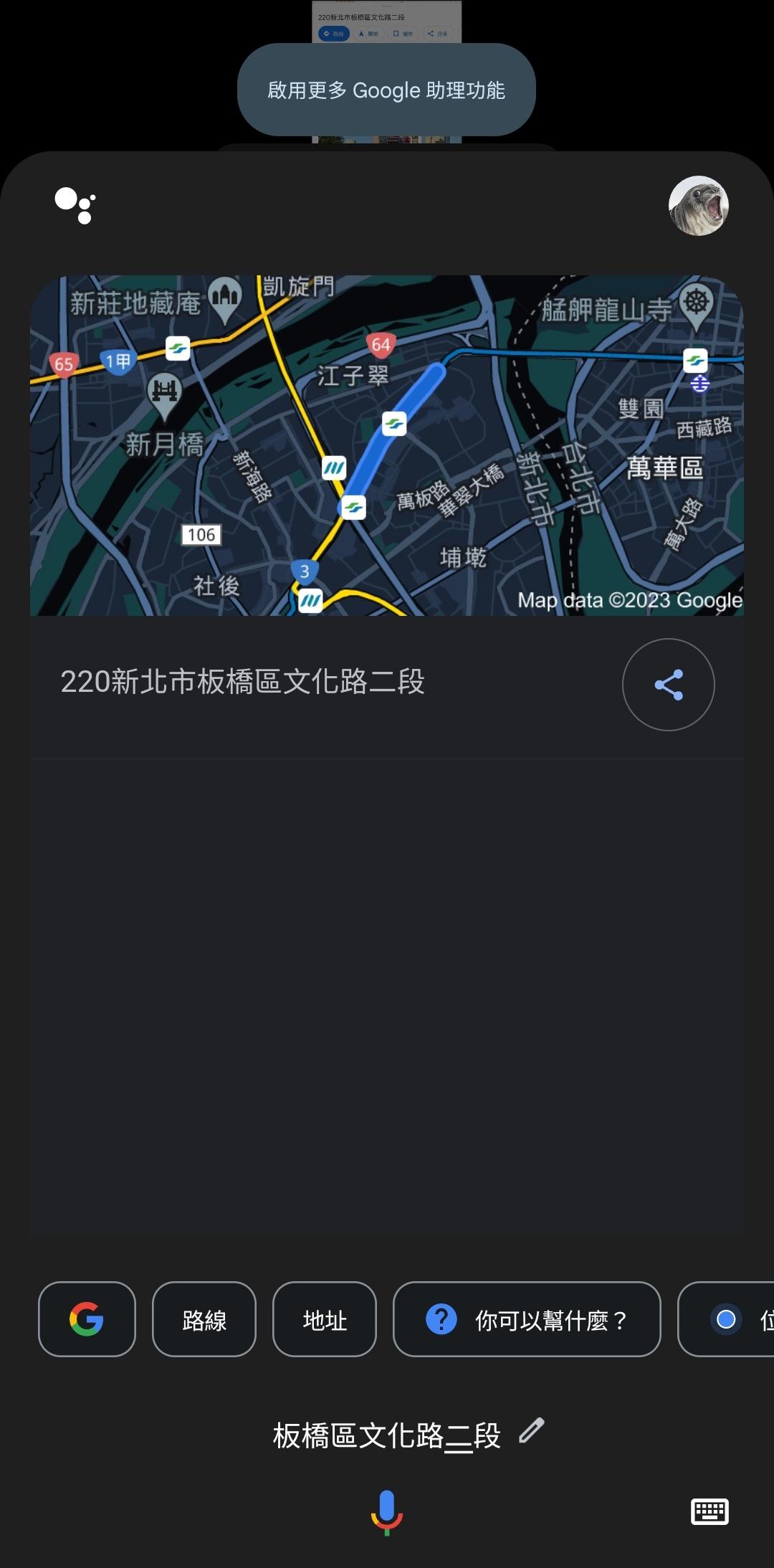Select the 地址 suggestion chip
The image size is (774, 1568).
click(x=325, y=1319)
